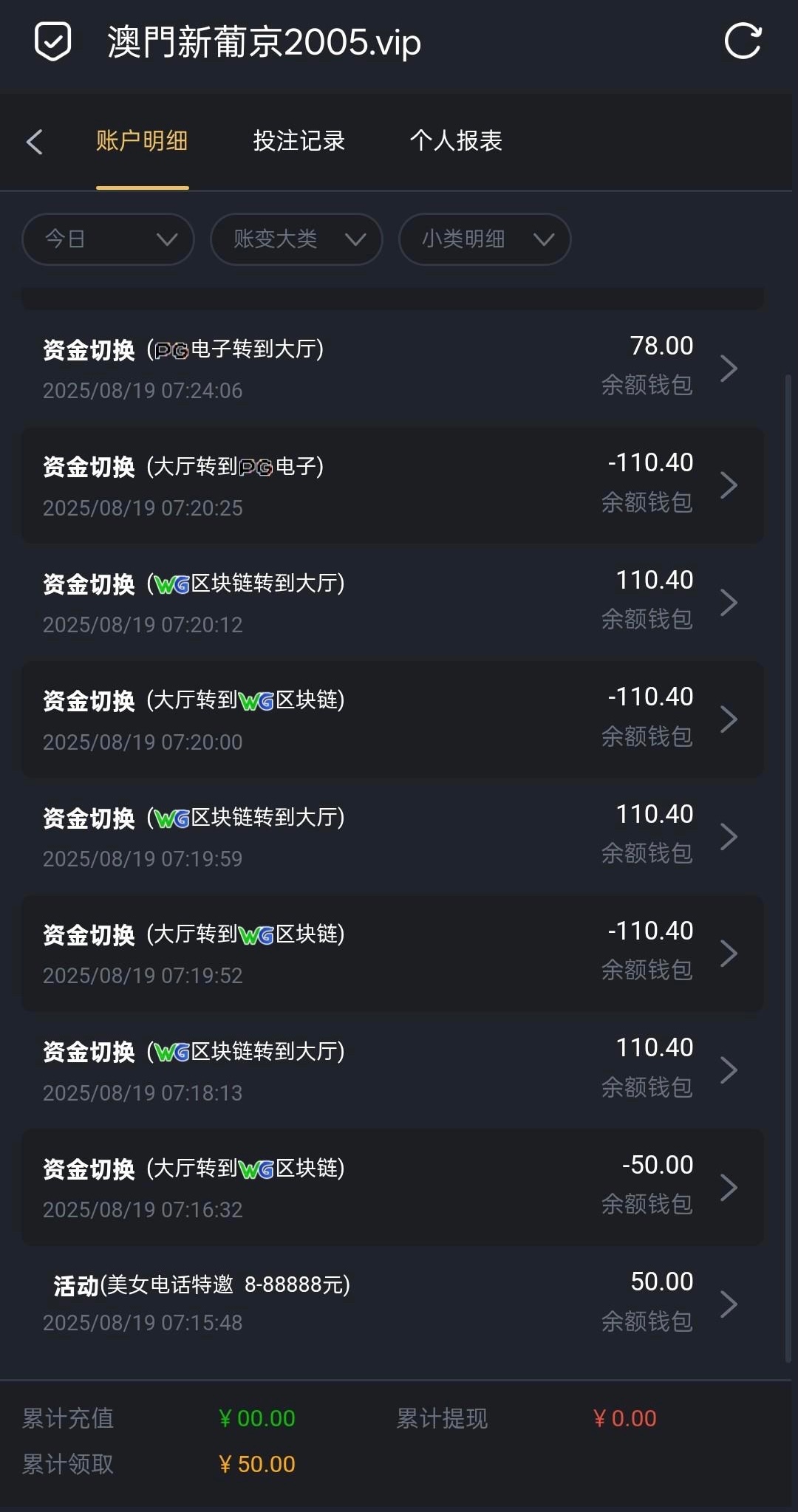Open the -50.00 transfer record at 07:16:32
This screenshot has width=798, height=1512.
[392, 1187]
